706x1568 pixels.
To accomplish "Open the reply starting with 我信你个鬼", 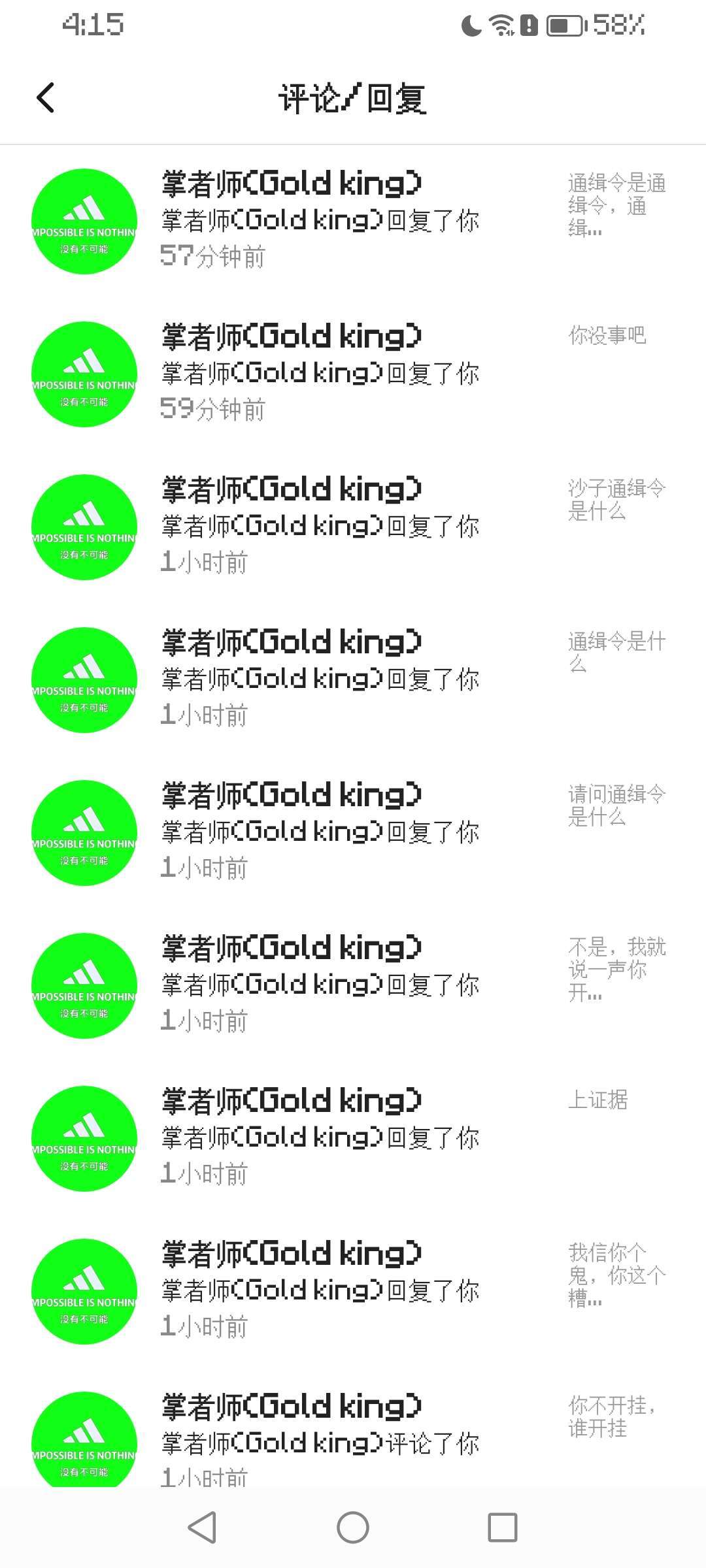I will click(353, 1291).
